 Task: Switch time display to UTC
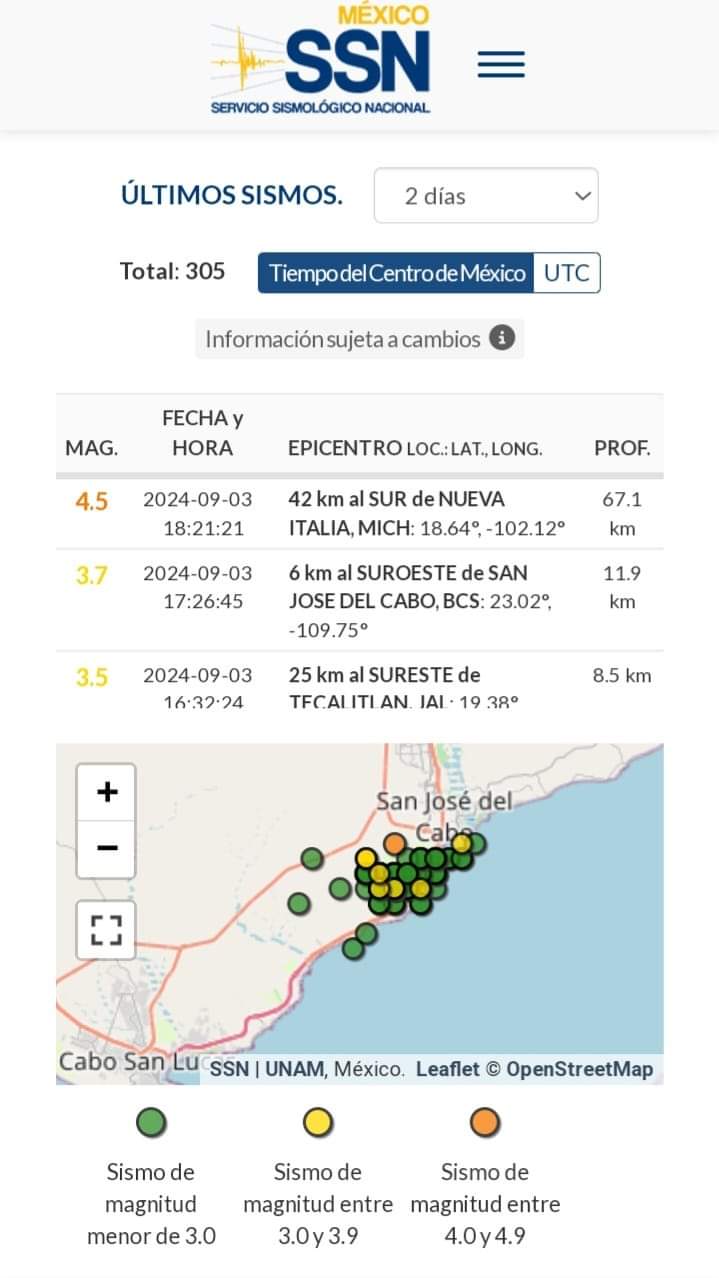click(567, 273)
